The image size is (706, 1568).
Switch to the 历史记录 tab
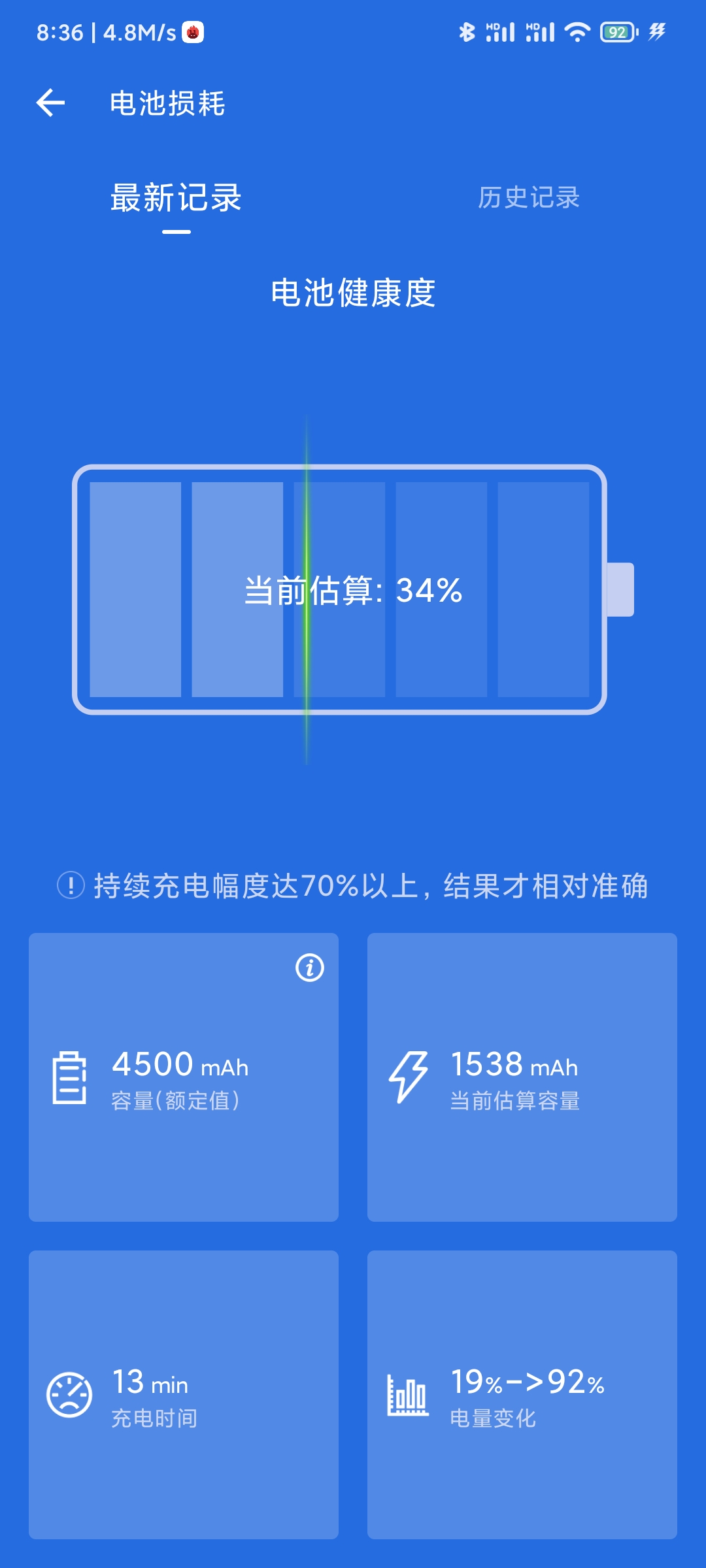[x=528, y=197]
